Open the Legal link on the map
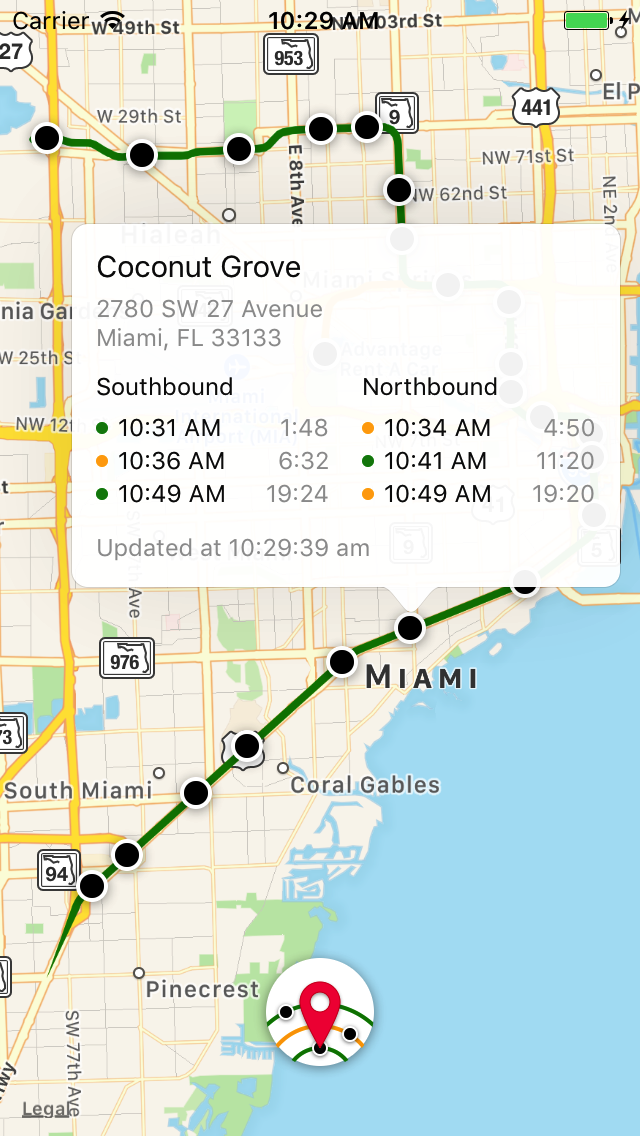This screenshot has width=640, height=1136. (x=46, y=1109)
